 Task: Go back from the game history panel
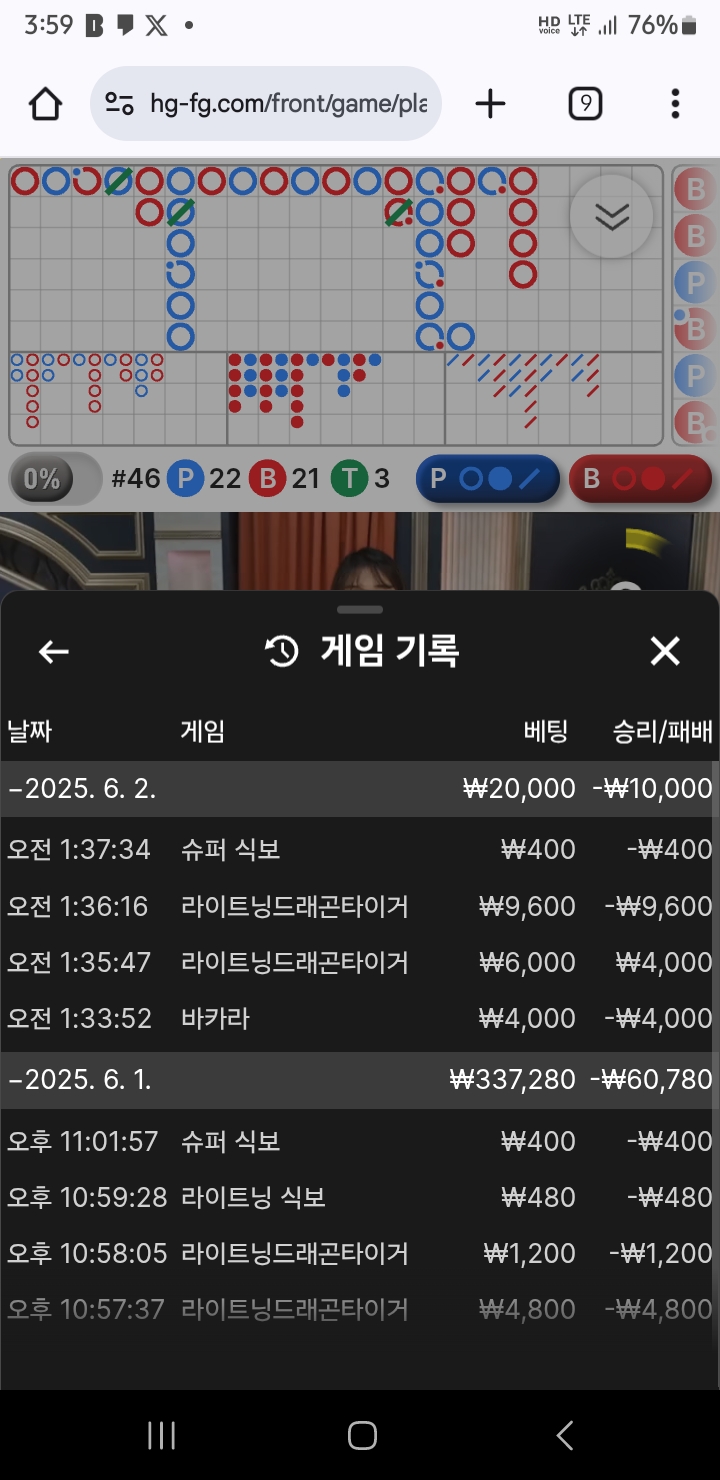(54, 652)
